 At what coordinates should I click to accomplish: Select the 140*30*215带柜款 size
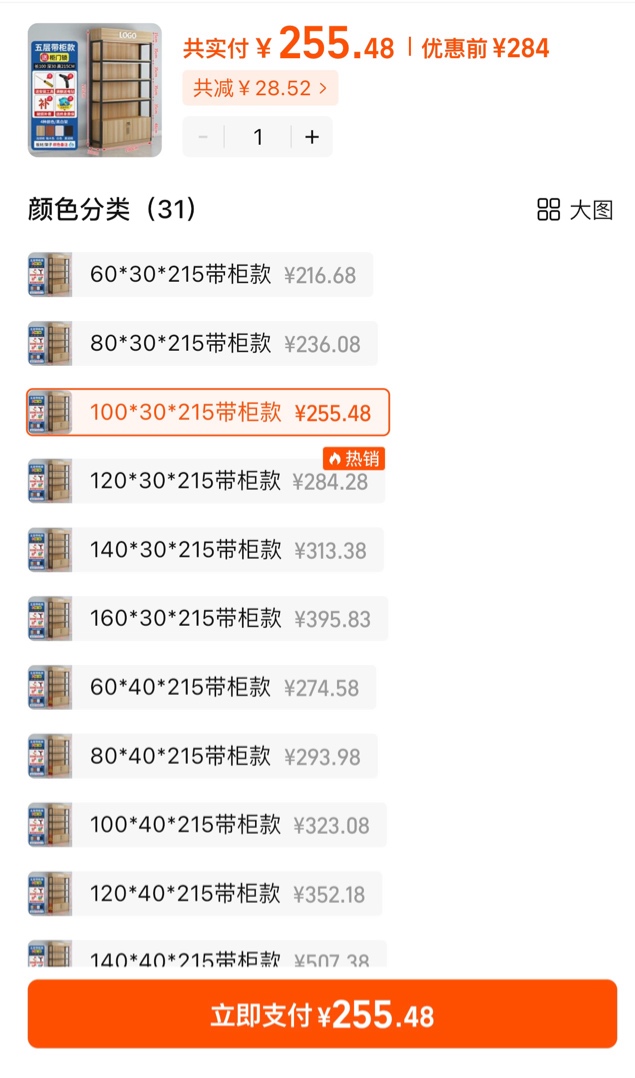coord(205,550)
